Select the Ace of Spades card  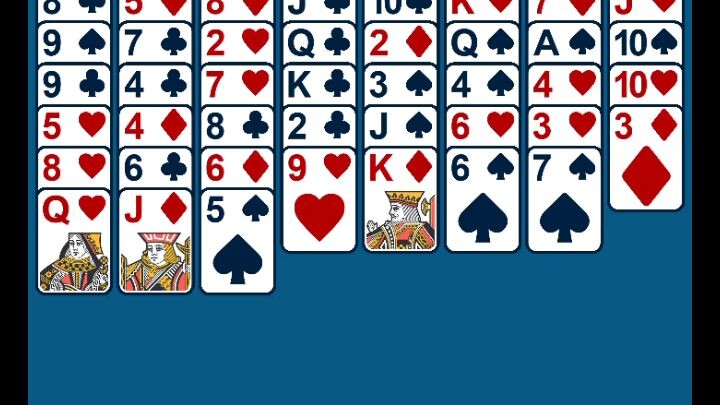coord(564,43)
